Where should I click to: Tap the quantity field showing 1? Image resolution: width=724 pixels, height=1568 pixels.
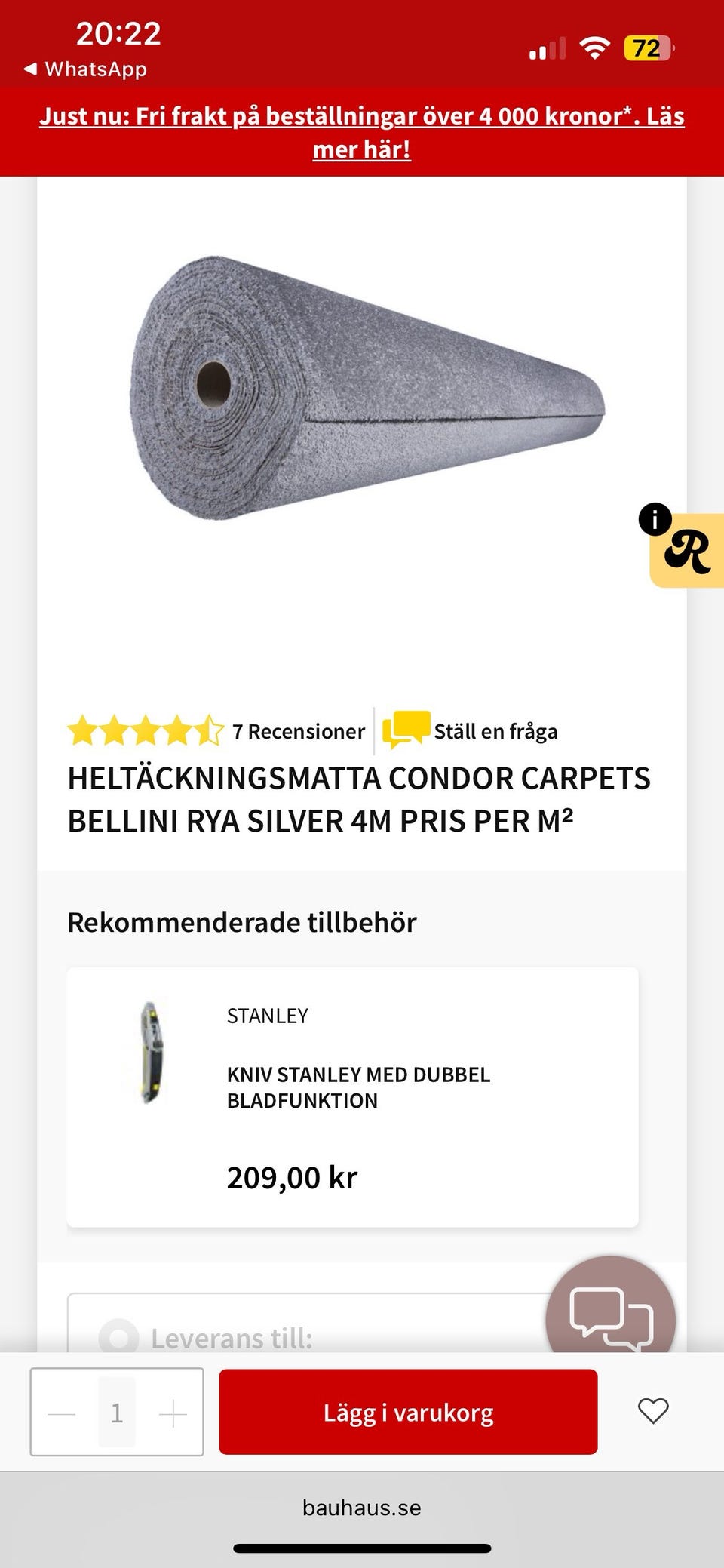[x=117, y=1412]
